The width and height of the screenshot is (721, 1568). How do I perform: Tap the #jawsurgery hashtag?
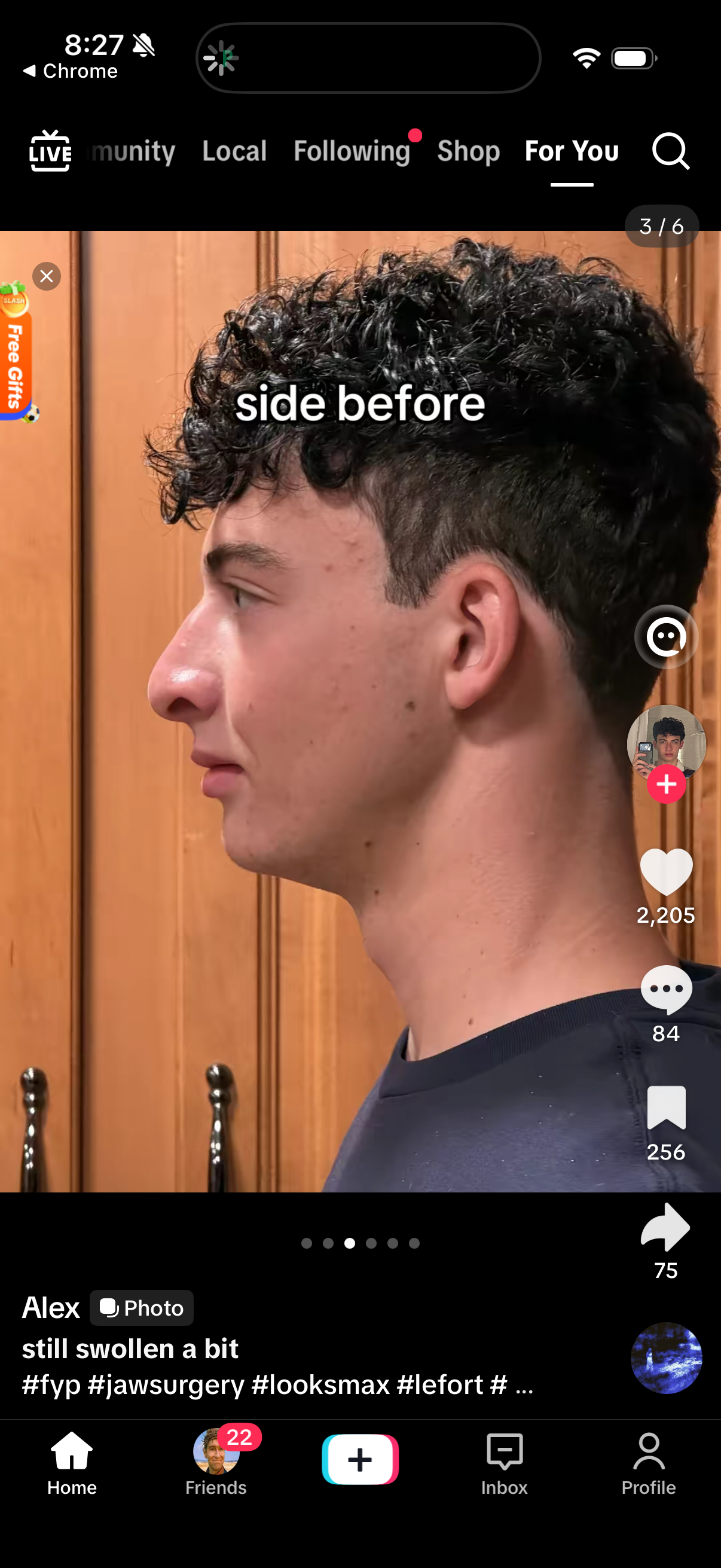click(x=166, y=1385)
